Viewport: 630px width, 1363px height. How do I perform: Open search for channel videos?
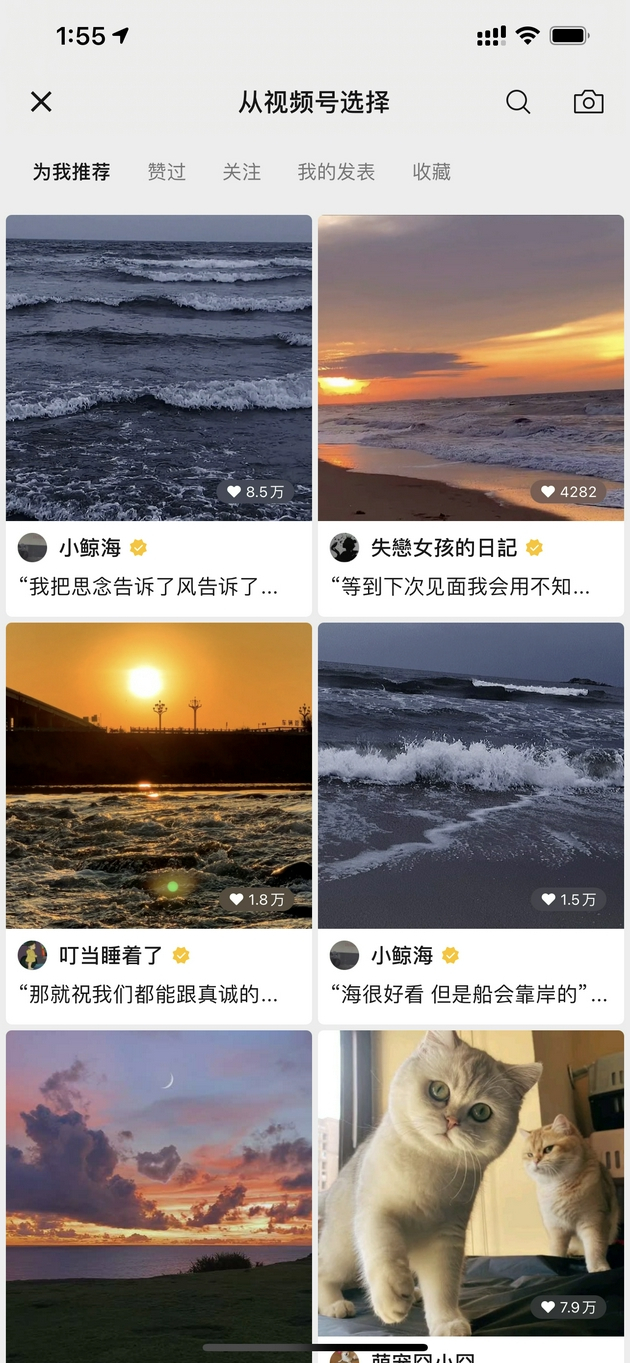coord(518,102)
